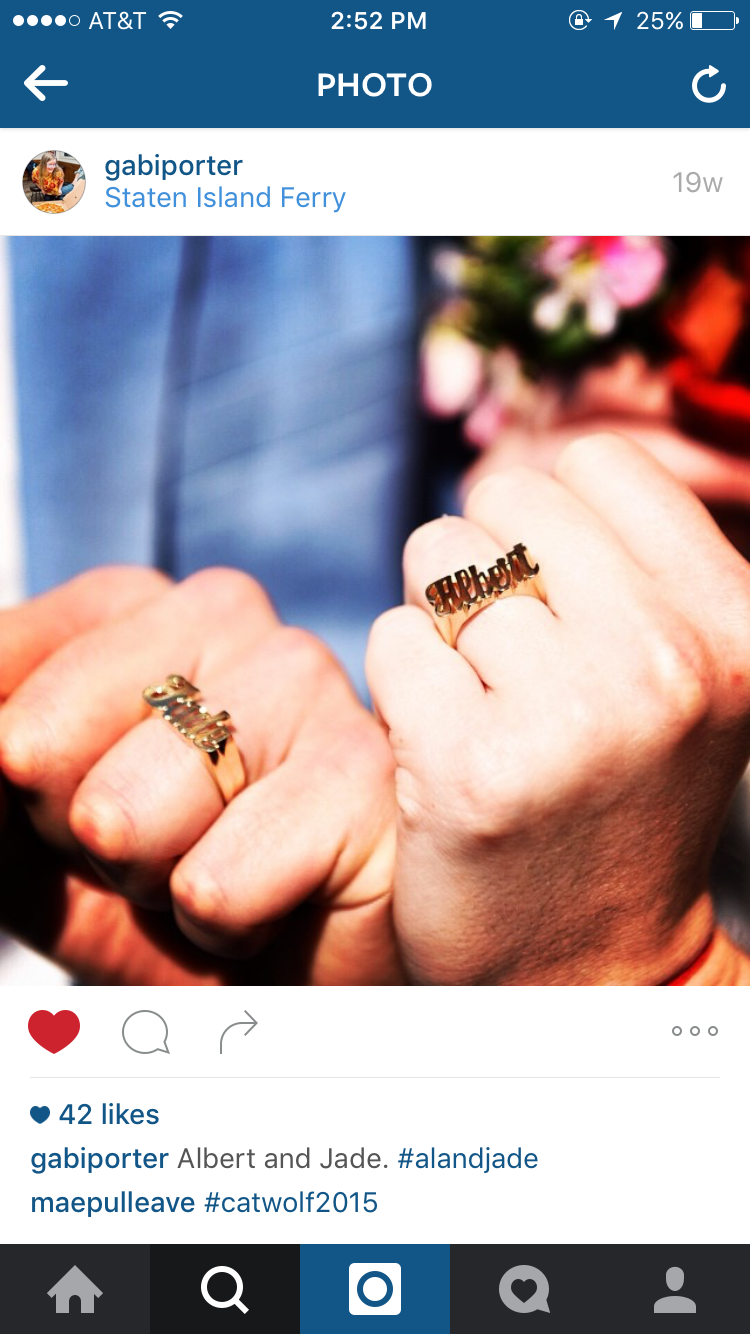
Task: Open the #alandjade hashtag
Action: click(467, 1159)
